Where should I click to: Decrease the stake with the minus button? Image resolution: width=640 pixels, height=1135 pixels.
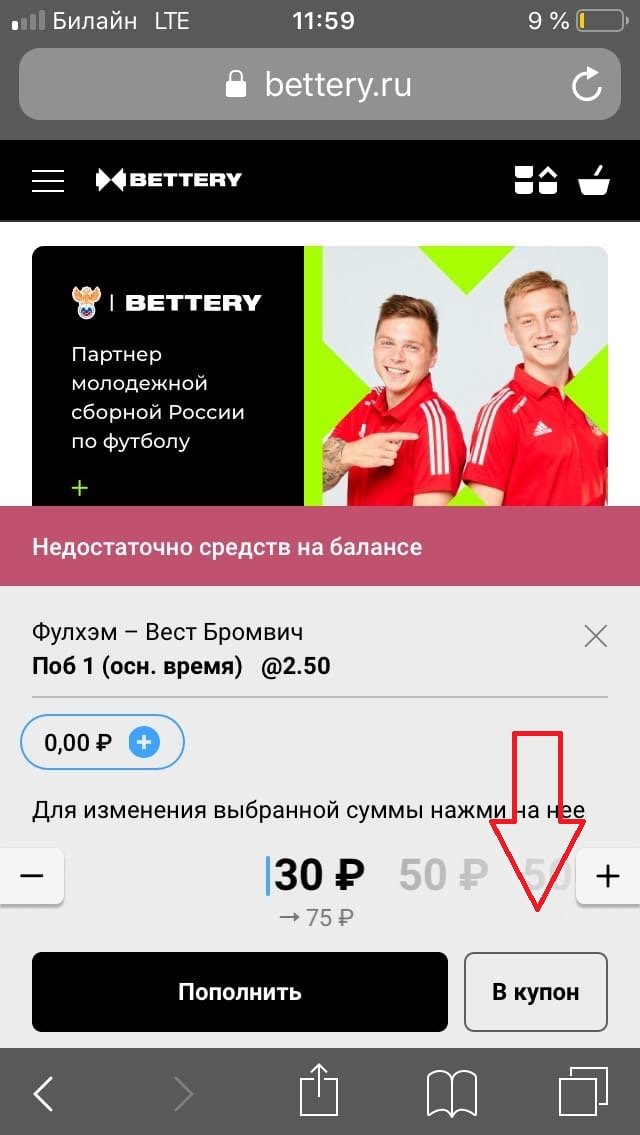click(x=32, y=876)
